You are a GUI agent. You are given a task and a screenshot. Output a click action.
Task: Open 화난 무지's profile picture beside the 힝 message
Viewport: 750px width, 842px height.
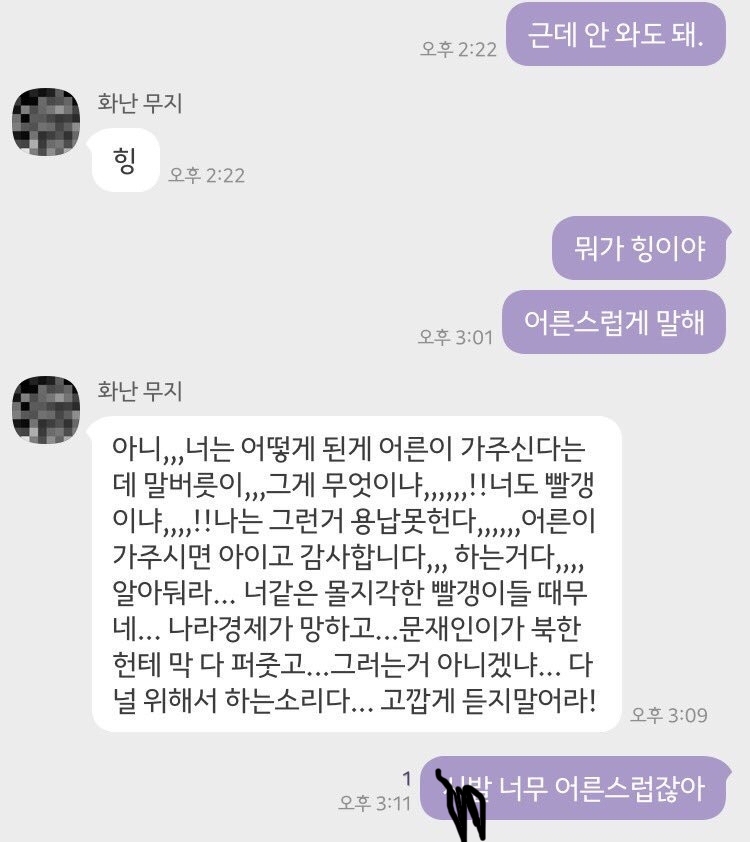[x=45, y=124]
